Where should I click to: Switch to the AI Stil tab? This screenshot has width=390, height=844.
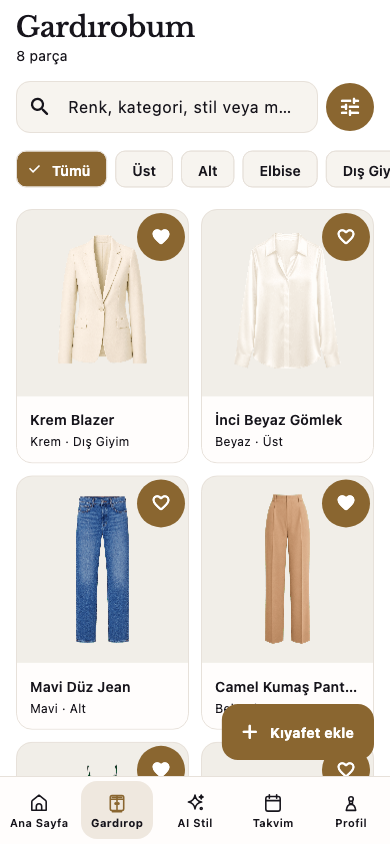pyautogui.click(x=195, y=810)
